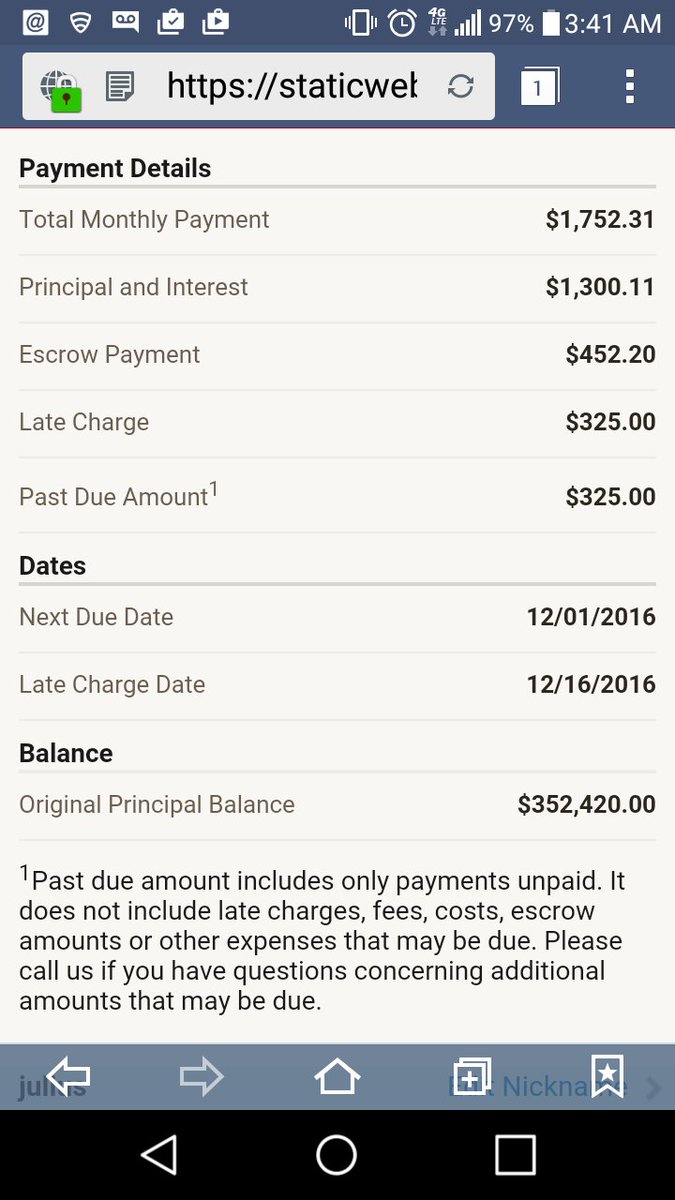Viewport: 675px width, 1200px height.
Task: Open reader mode page icon
Action: click(120, 87)
